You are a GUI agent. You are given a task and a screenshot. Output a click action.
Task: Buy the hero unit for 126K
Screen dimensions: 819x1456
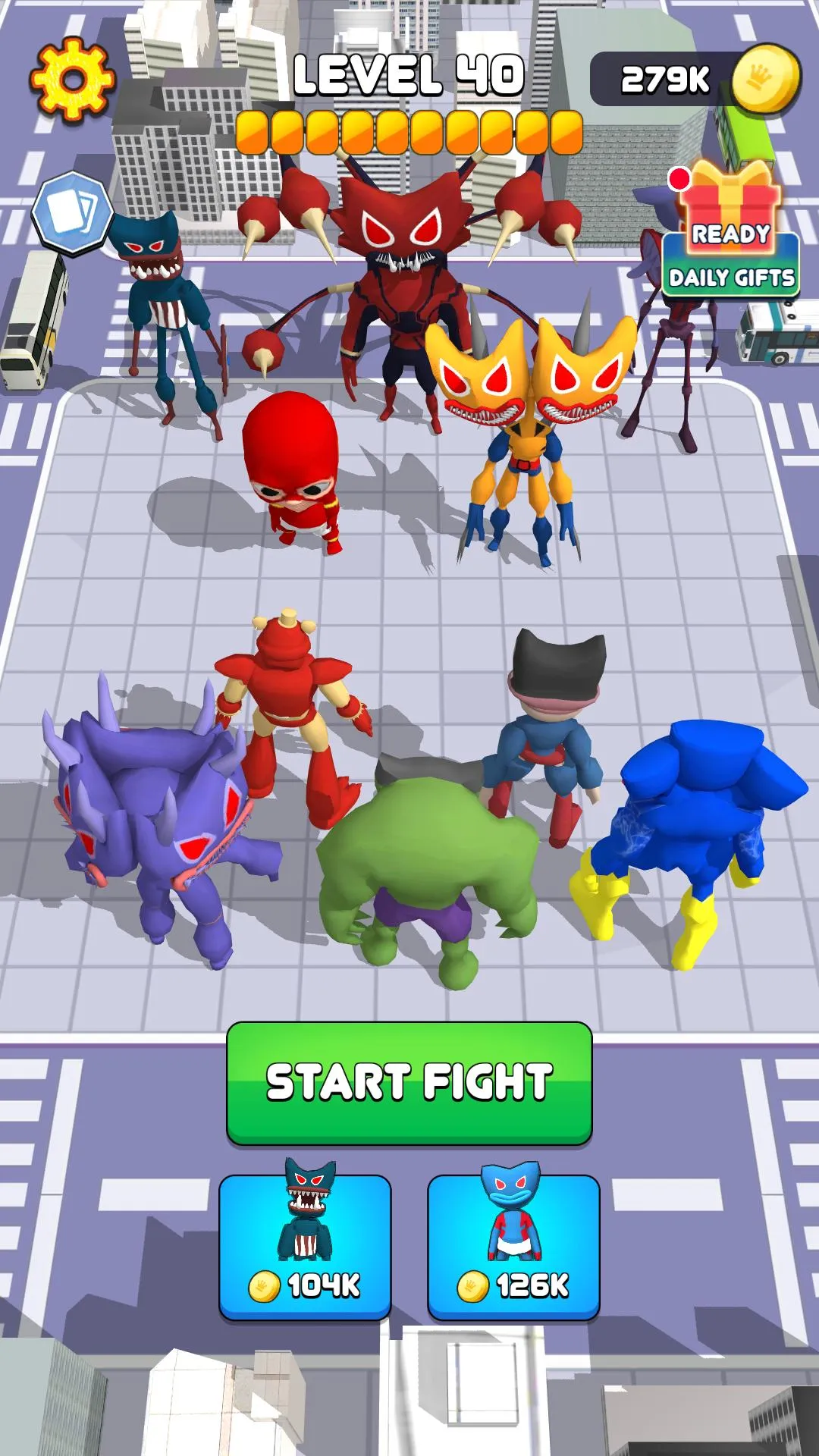click(513, 1245)
